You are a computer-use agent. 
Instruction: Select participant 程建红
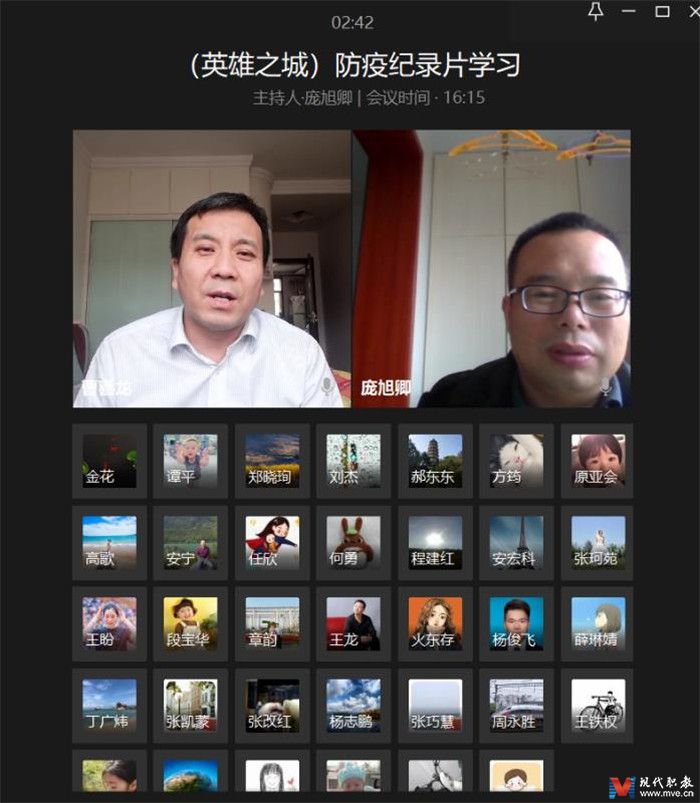point(435,542)
